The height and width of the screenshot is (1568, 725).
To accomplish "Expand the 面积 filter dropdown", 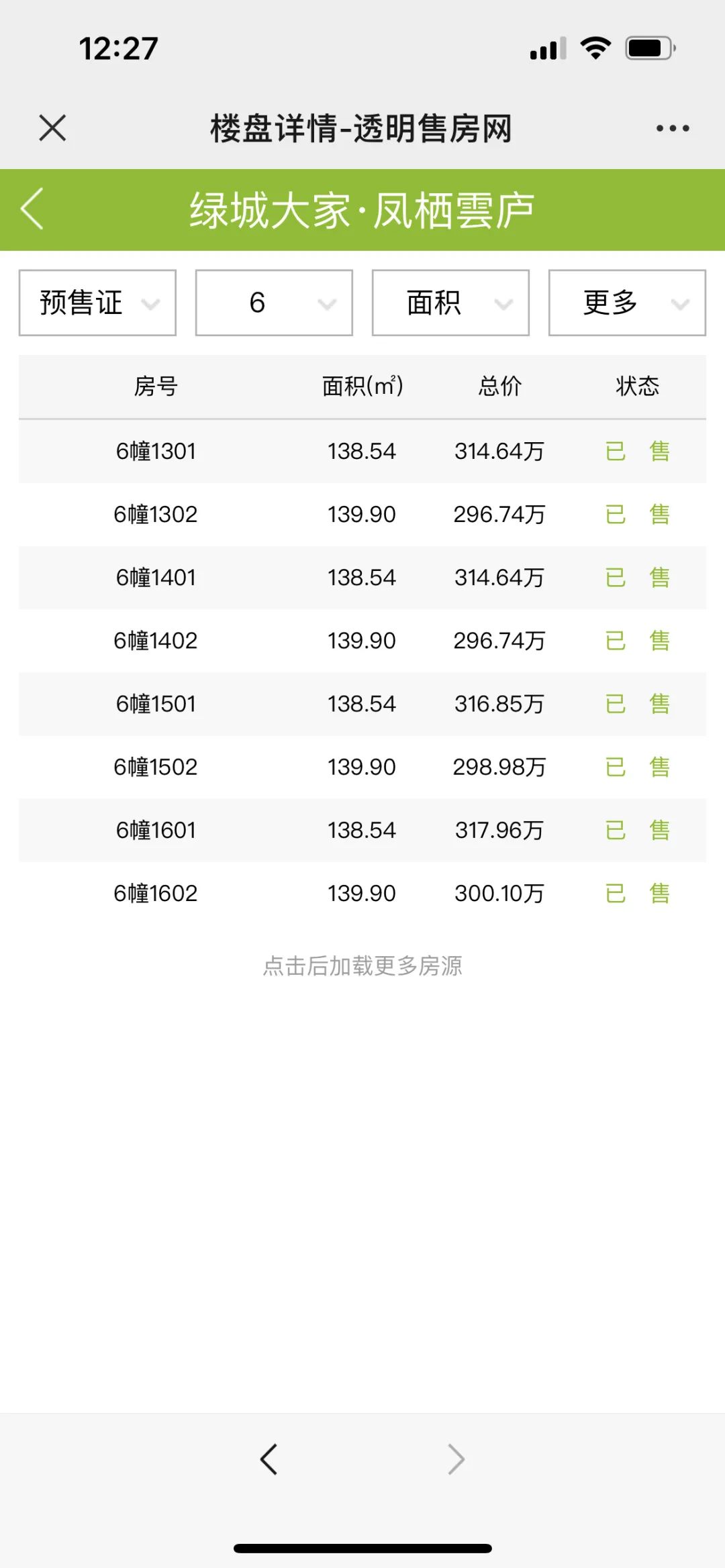I will pyautogui.click(x=450, y=303).
